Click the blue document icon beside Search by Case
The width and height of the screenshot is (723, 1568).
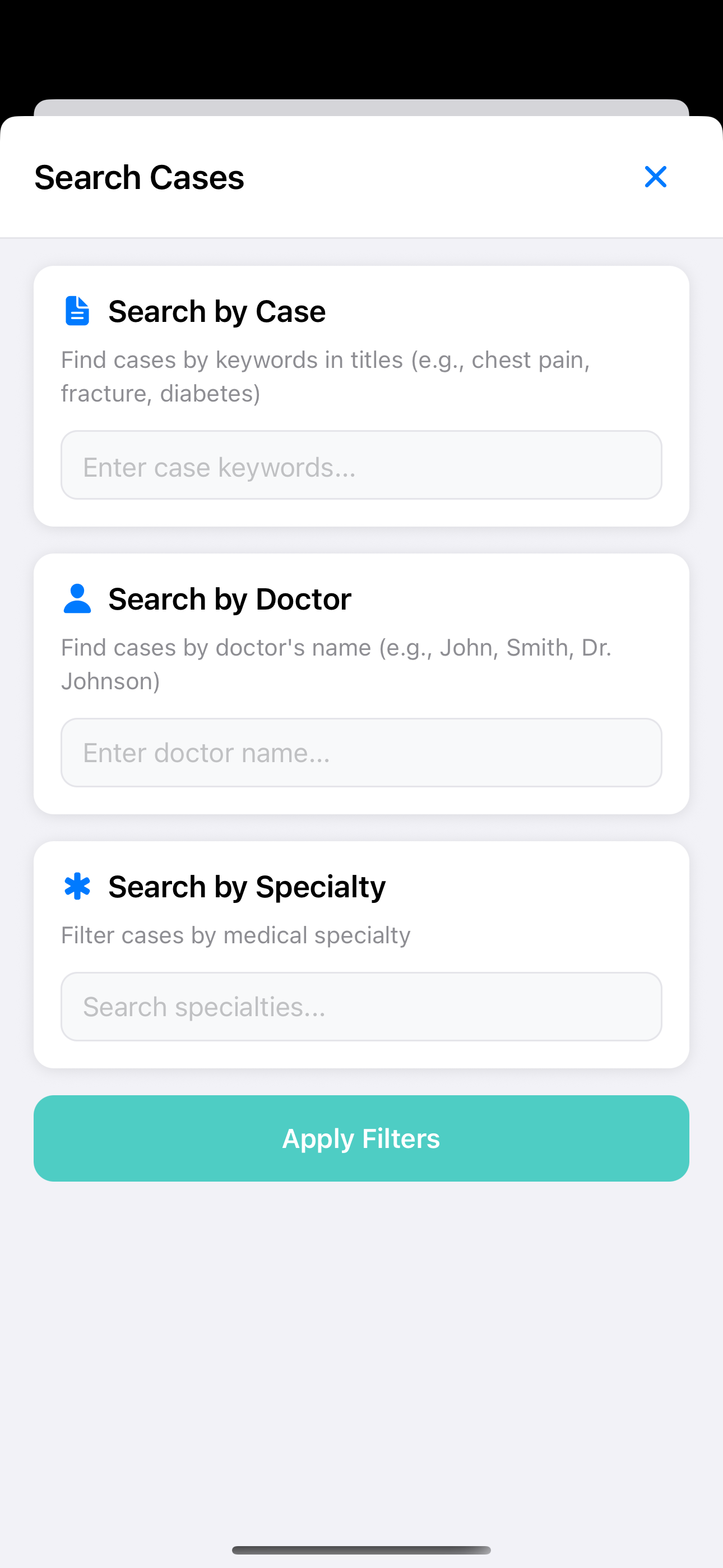point(77,311)
